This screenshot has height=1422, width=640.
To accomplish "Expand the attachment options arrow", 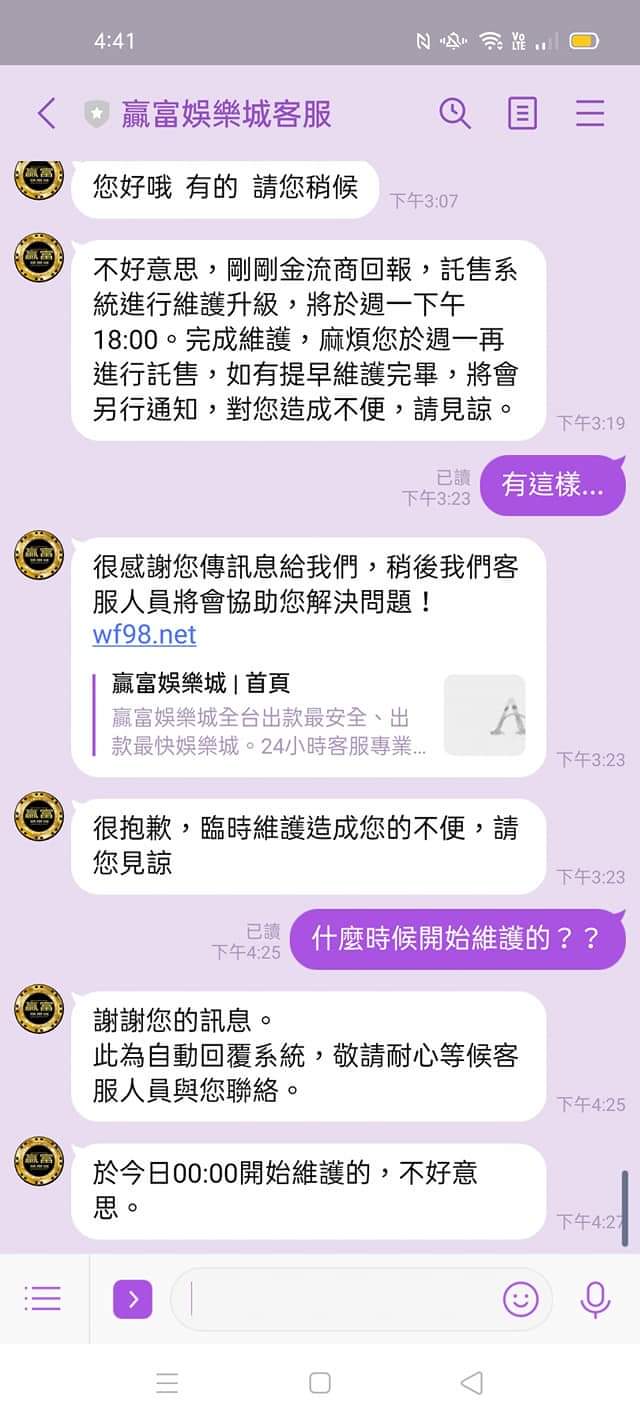I will pyautogui.click(x=132, y=1299).
